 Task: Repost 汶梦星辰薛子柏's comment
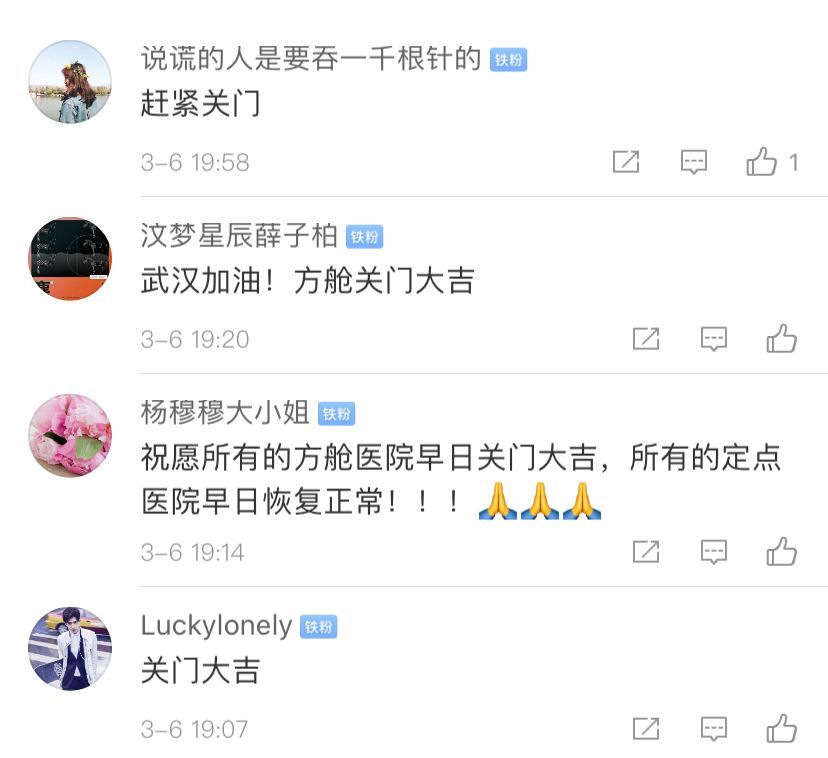click(646, 339)
